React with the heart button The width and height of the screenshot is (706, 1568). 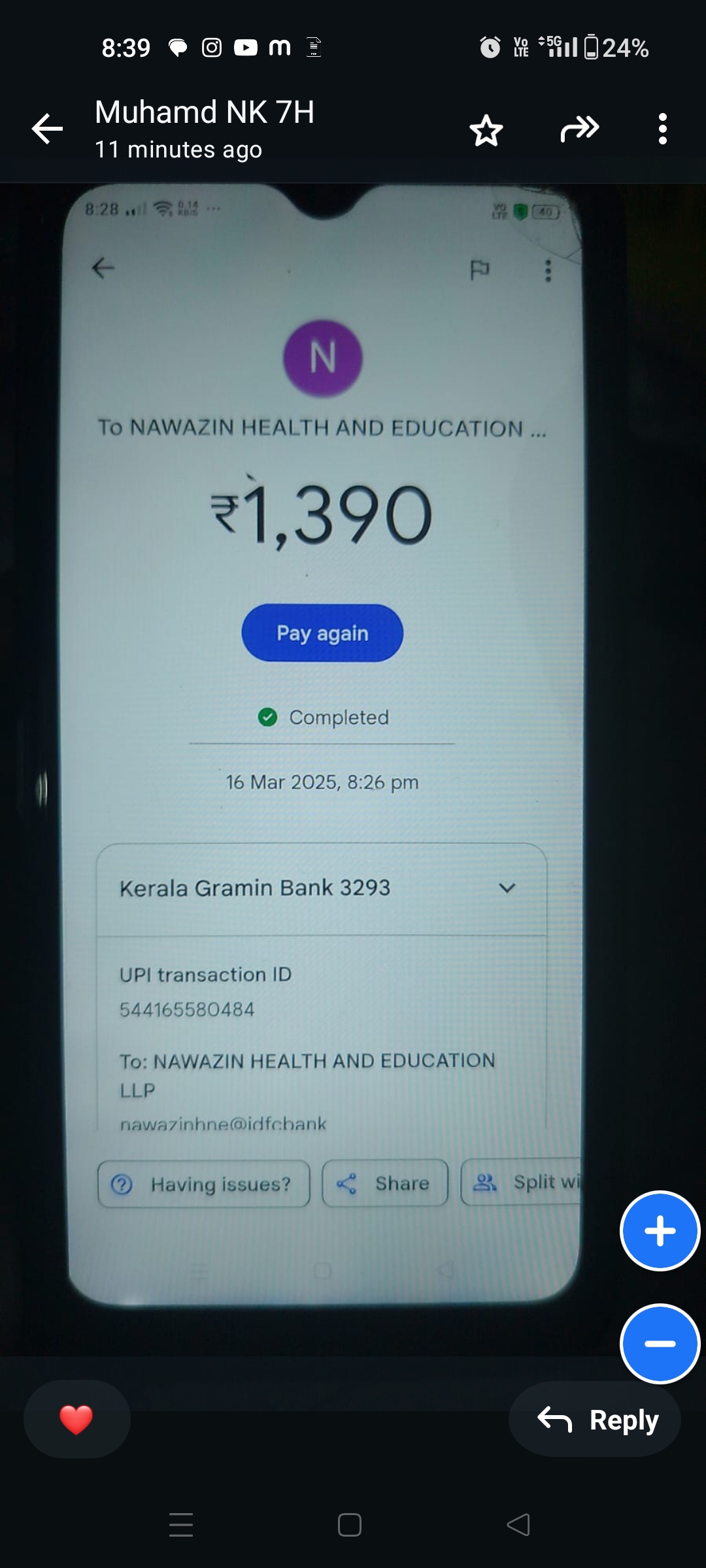click(76, 1419)
